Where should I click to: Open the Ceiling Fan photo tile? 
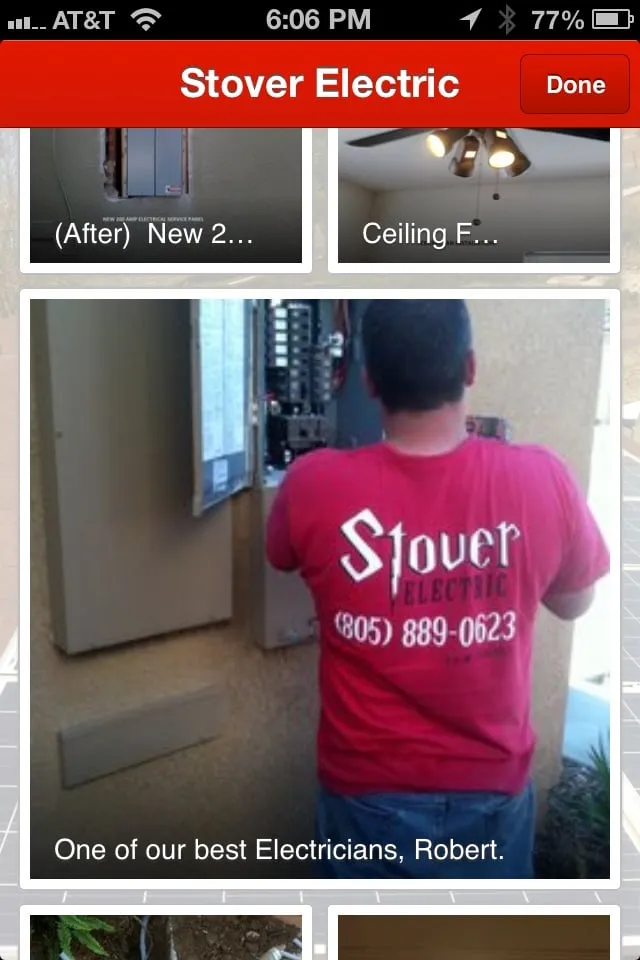coord(474,196)
